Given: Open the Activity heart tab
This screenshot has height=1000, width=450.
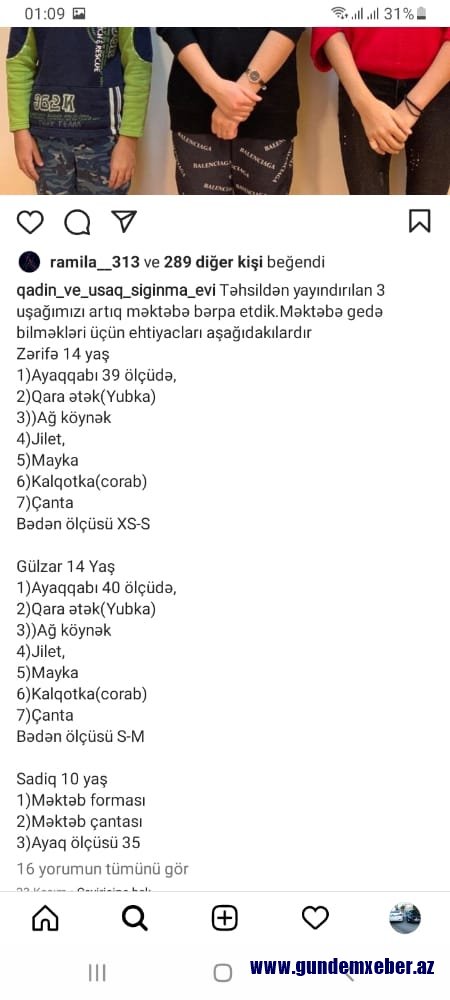Looking at the screenshot, I should pos(315,918).
